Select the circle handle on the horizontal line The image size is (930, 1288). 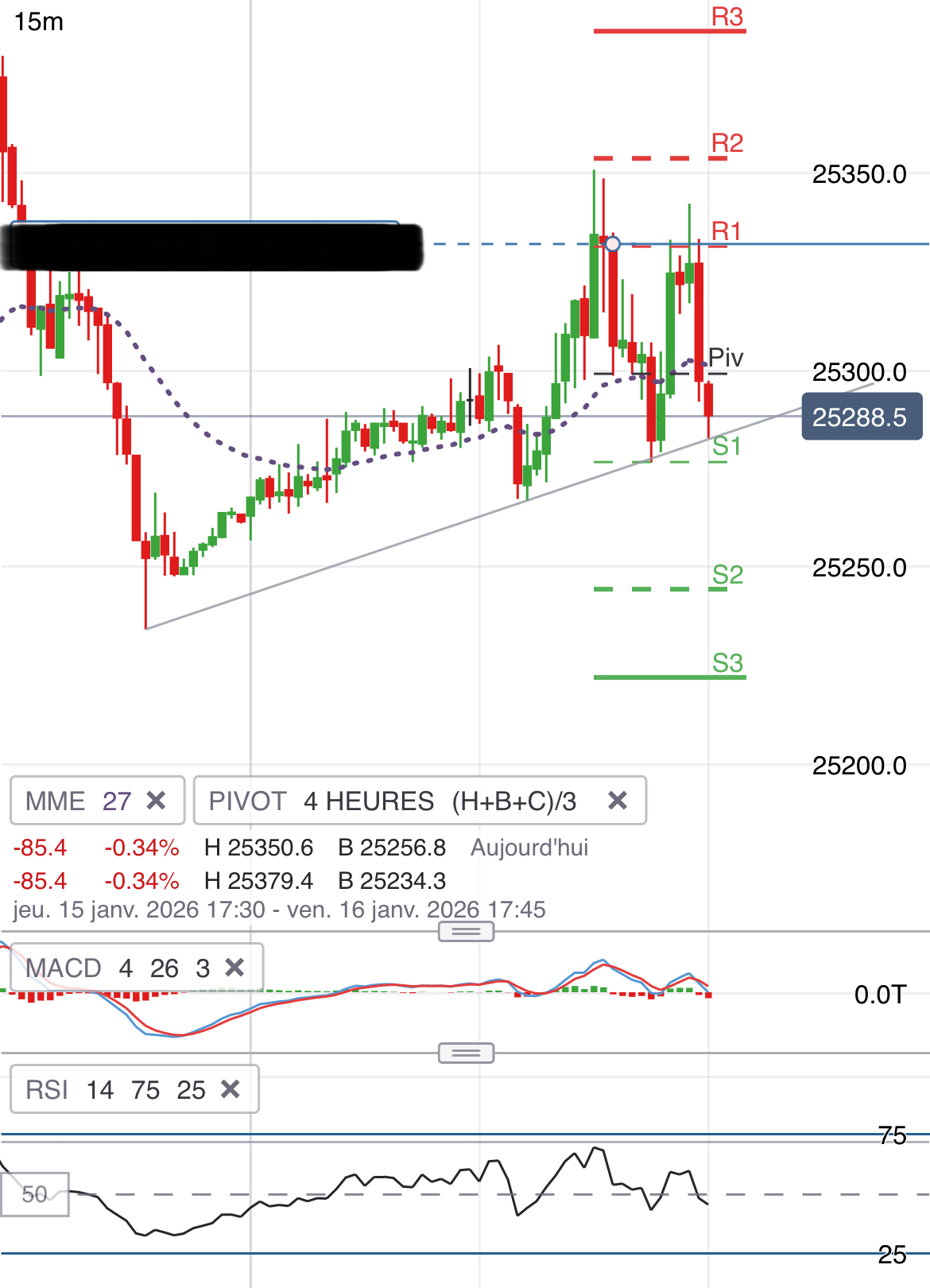point(612,244)
